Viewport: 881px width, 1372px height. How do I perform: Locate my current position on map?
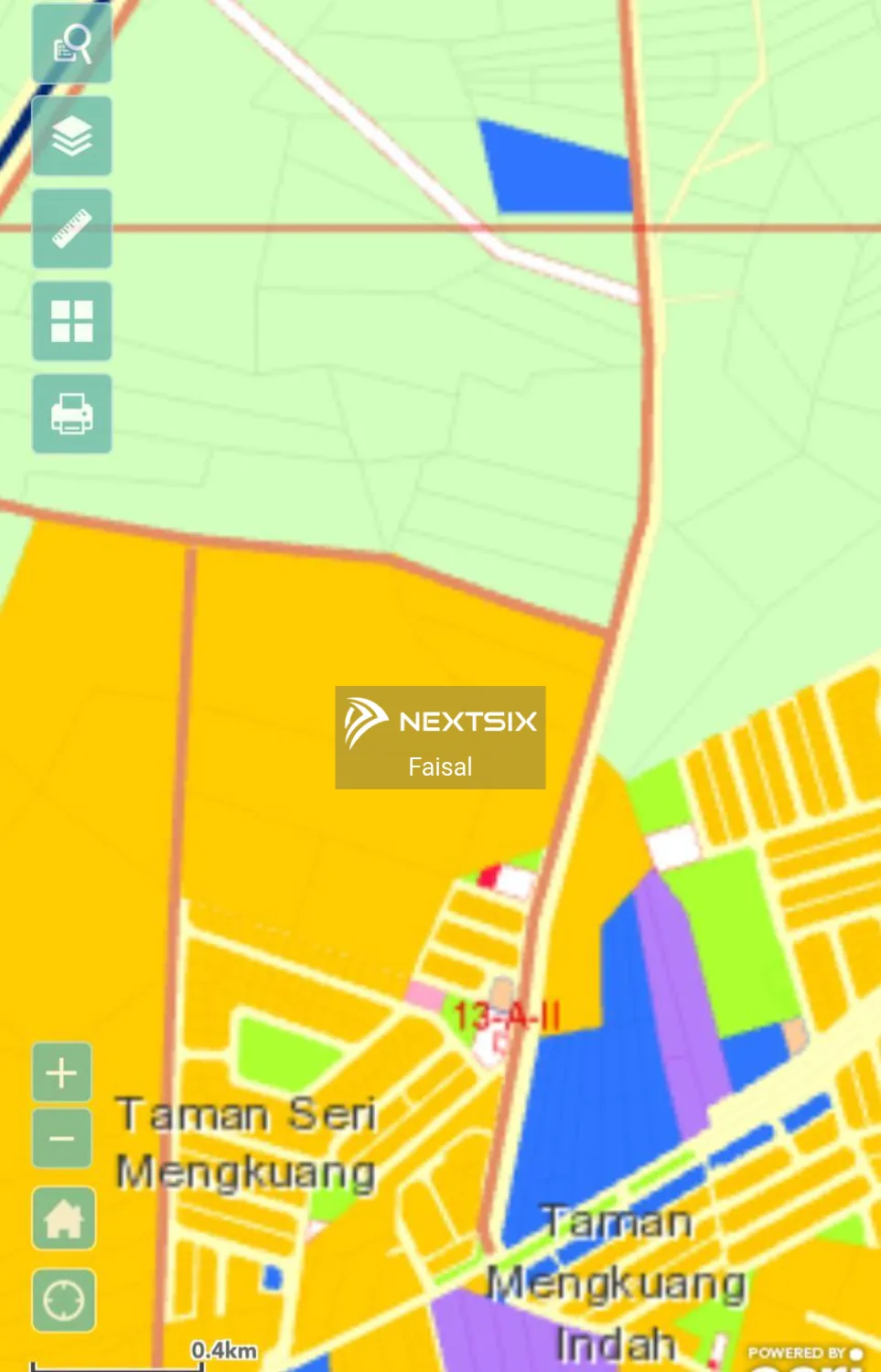click(63, 1300)
